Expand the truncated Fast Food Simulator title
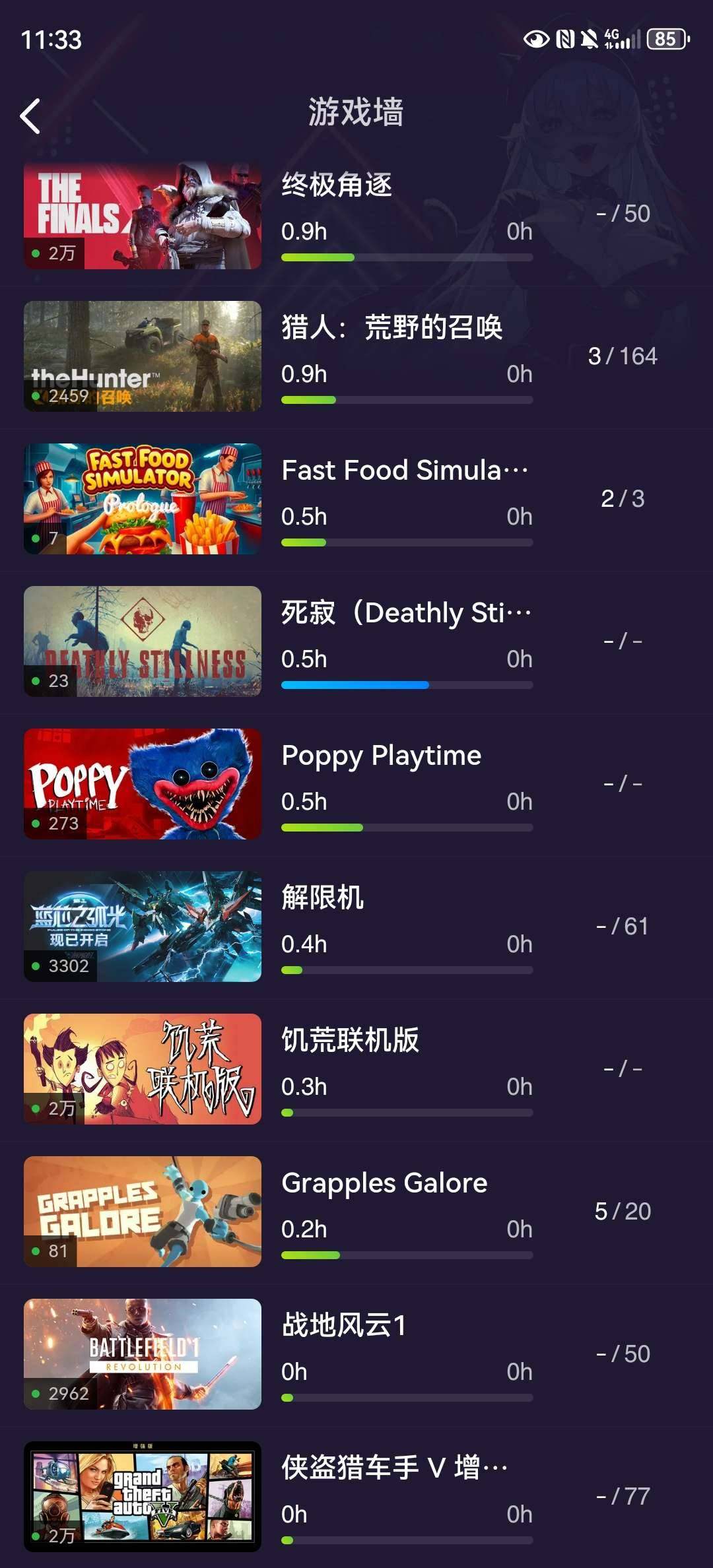The width and height of the screenshot is (713, 1568). point(404,470)
